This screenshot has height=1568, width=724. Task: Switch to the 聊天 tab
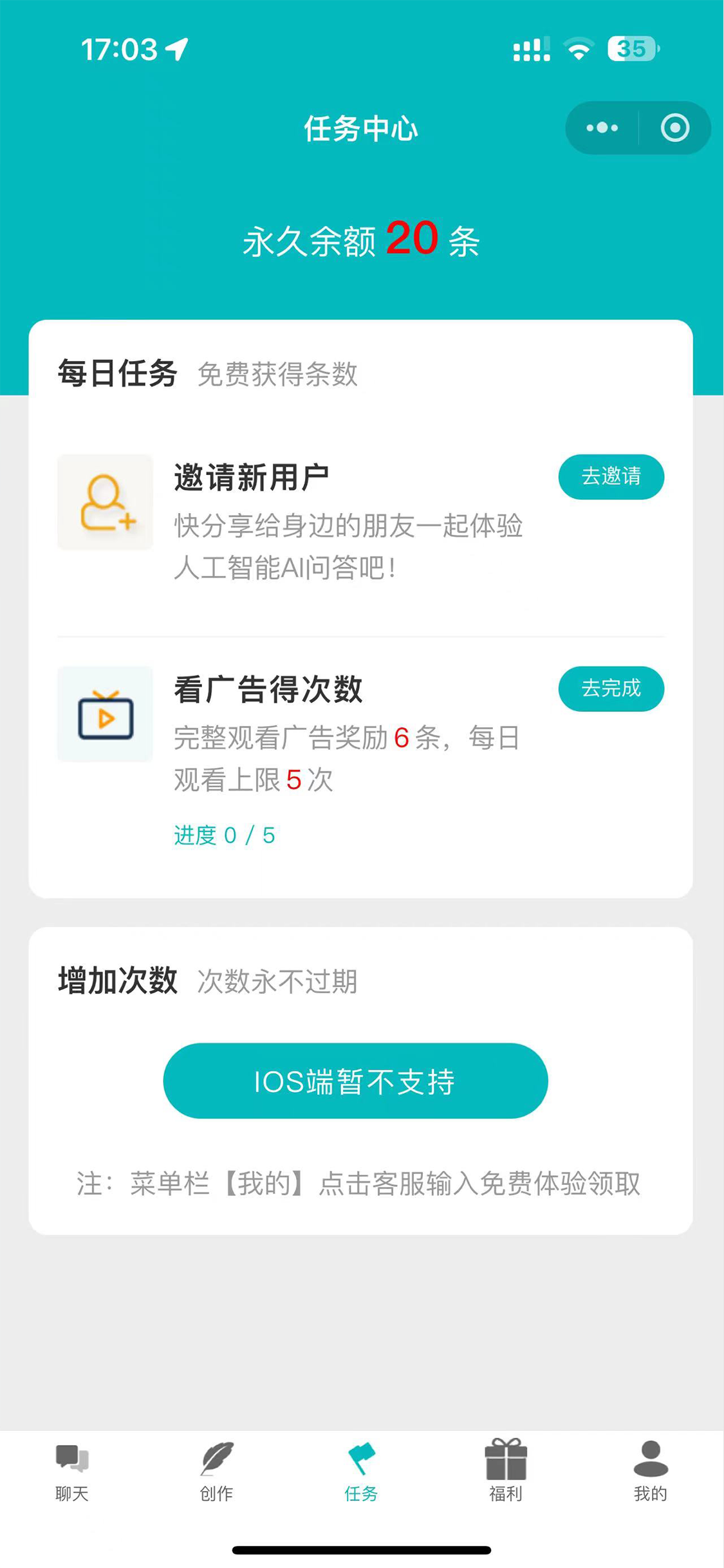(x=71, y=1471)
